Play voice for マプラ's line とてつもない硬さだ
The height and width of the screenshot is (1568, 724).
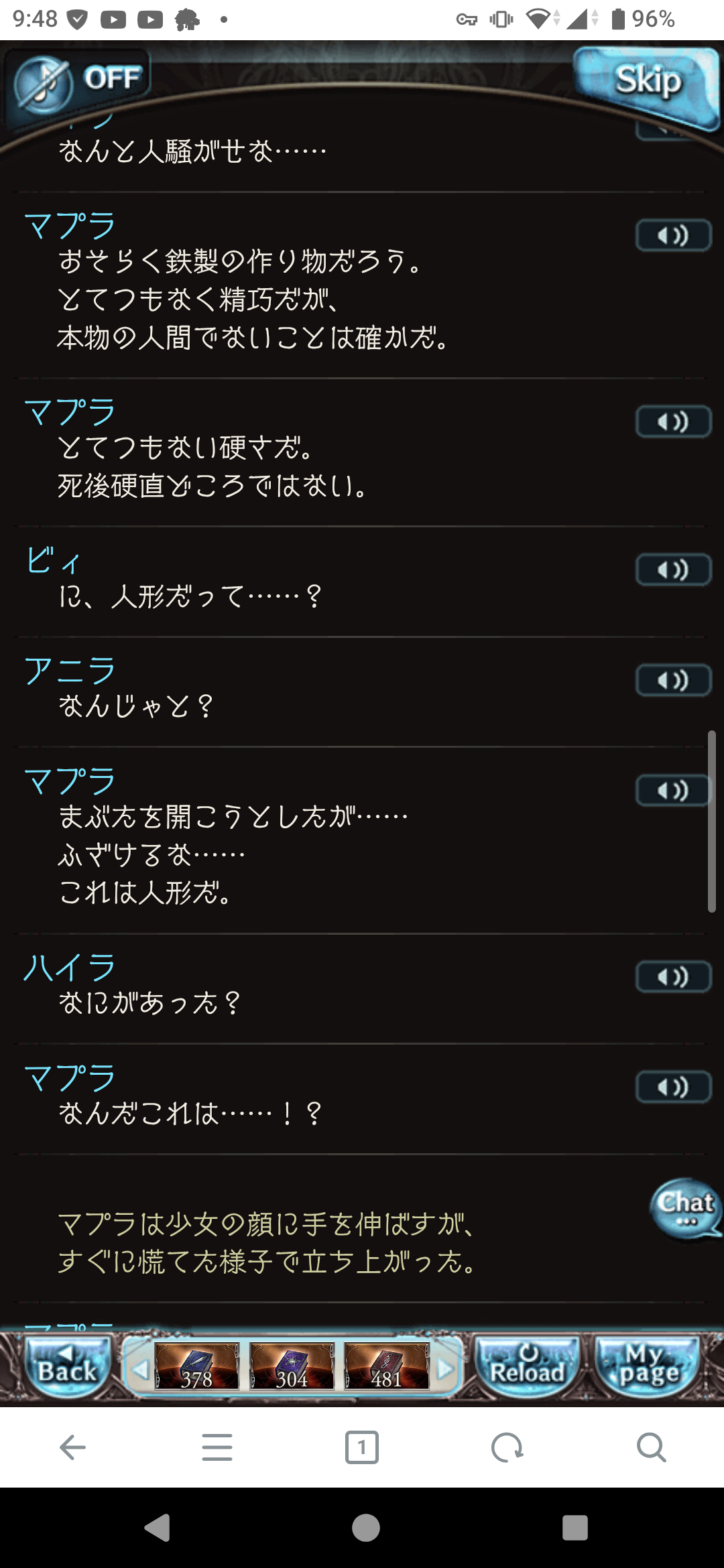[x=672, y=422]
